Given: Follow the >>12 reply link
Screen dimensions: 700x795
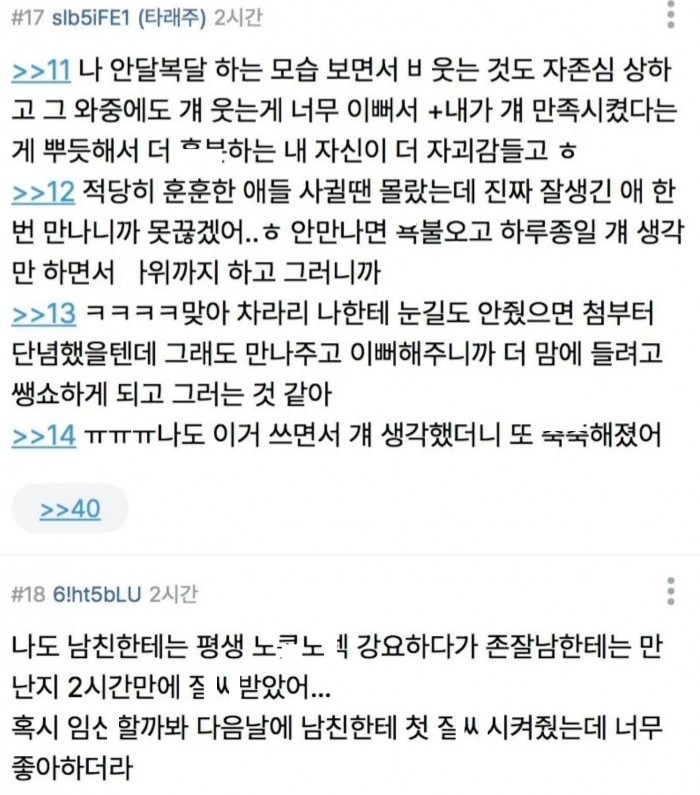Looking at the screenshot, I should coord(41,191).
